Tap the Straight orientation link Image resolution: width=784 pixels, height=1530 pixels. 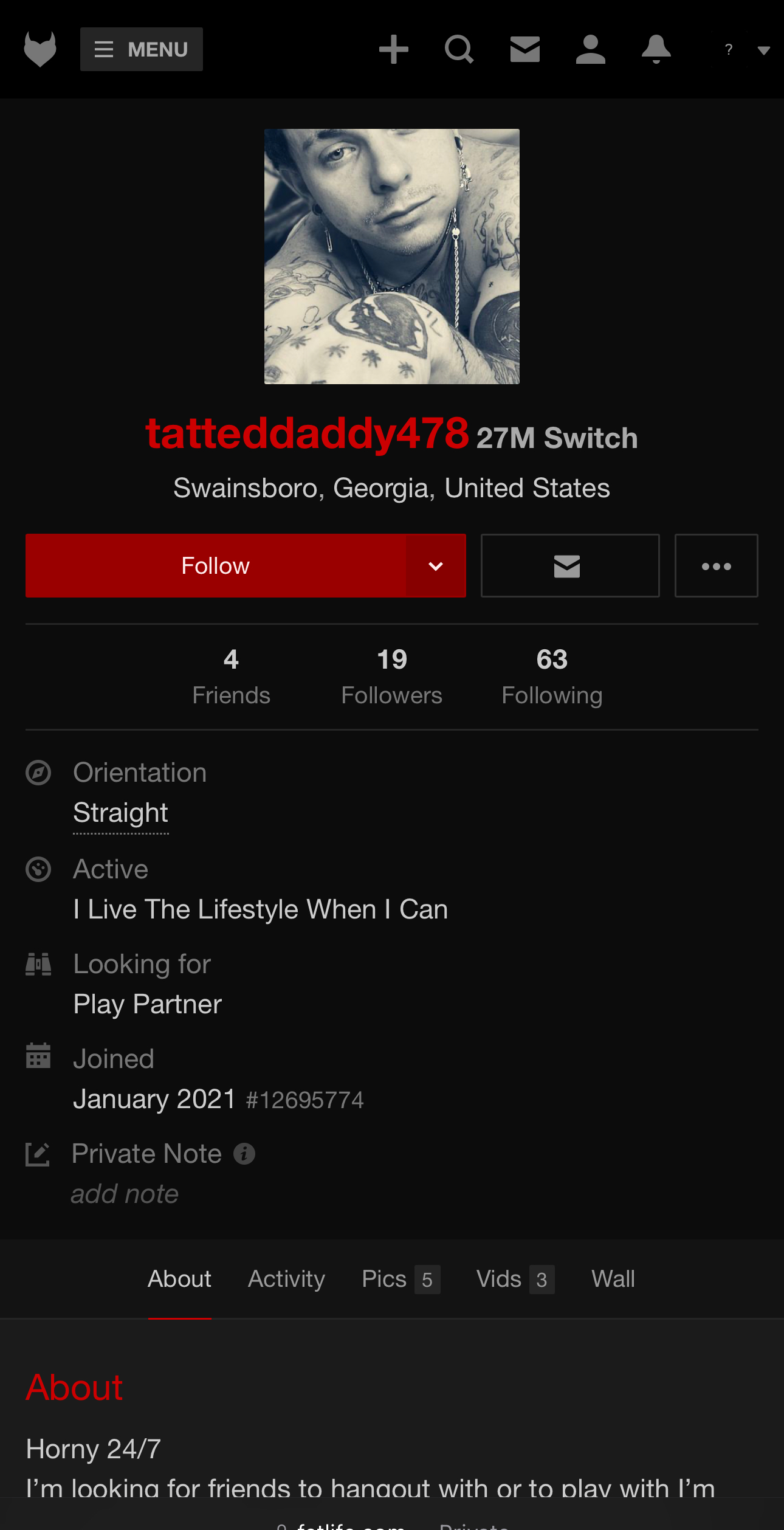120,813
